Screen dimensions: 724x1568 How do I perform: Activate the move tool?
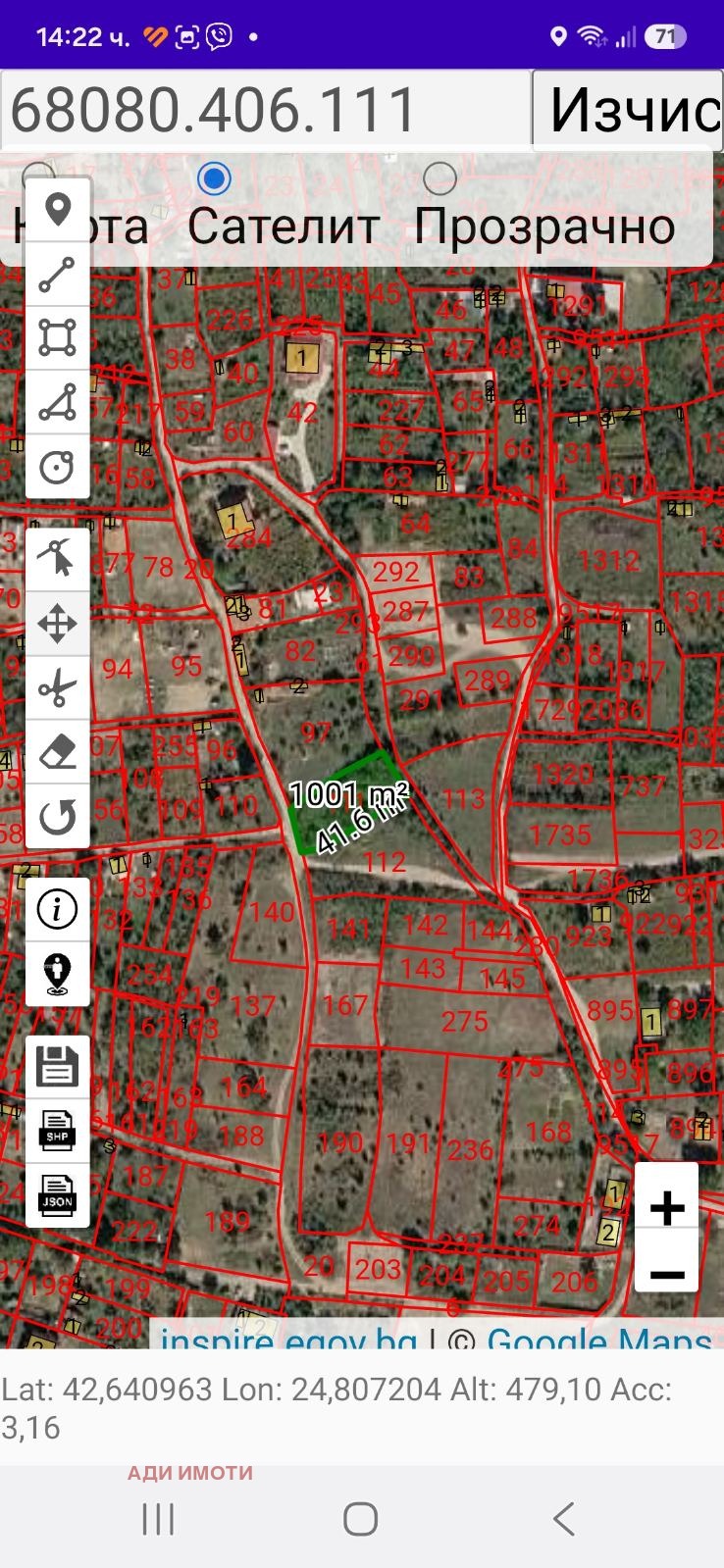point(57,624)
